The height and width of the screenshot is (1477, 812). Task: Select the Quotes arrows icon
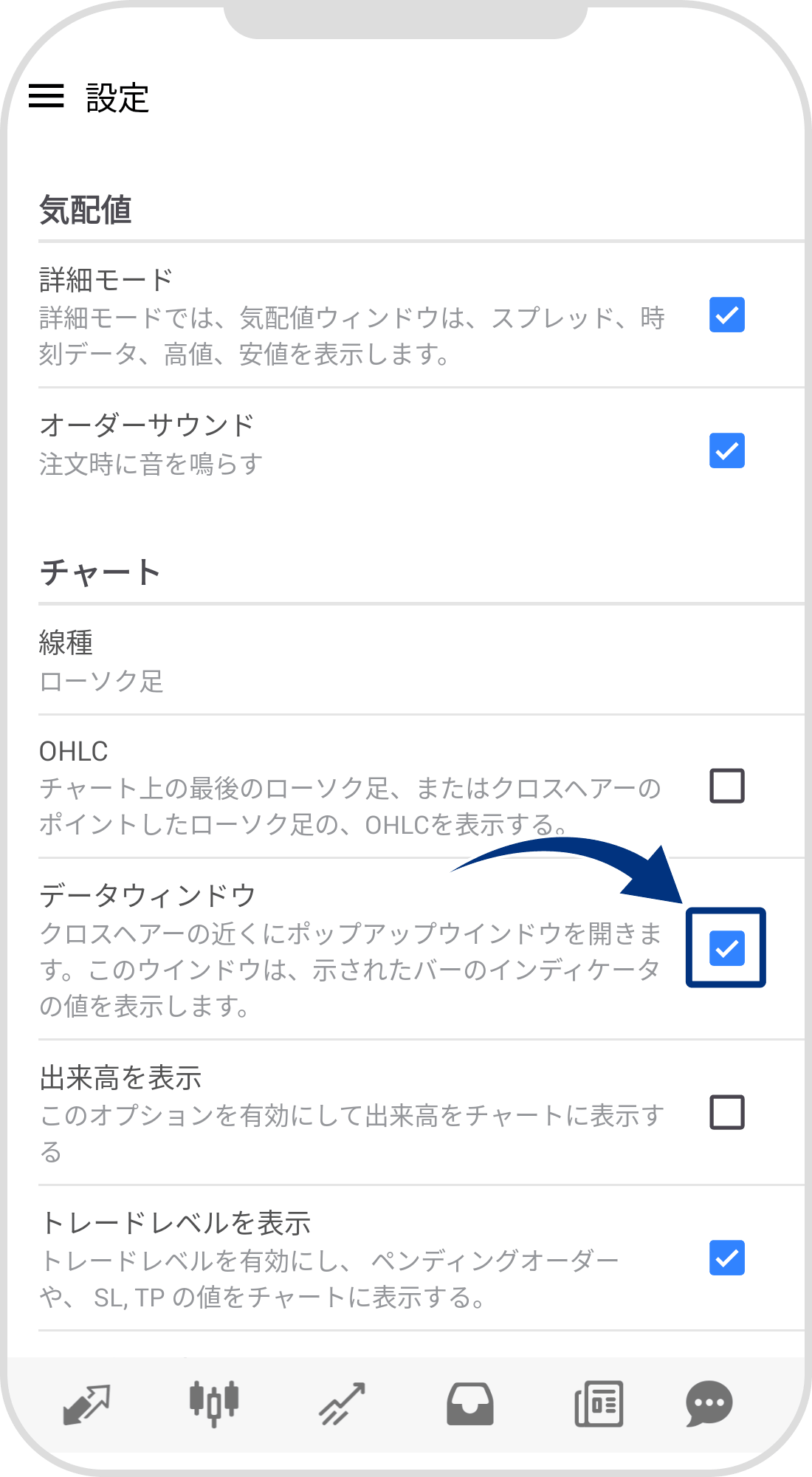[88, 1405]
